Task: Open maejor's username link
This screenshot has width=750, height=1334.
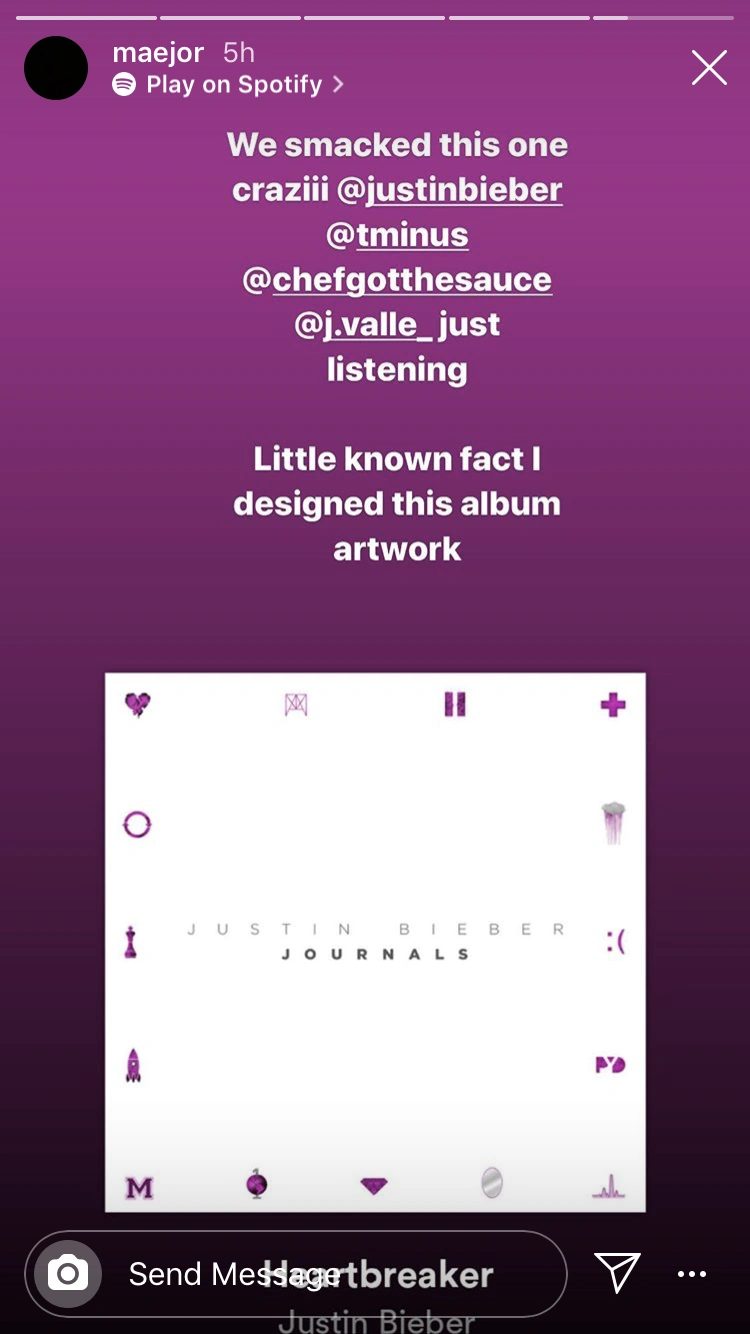Action: (x=158, y=52)
